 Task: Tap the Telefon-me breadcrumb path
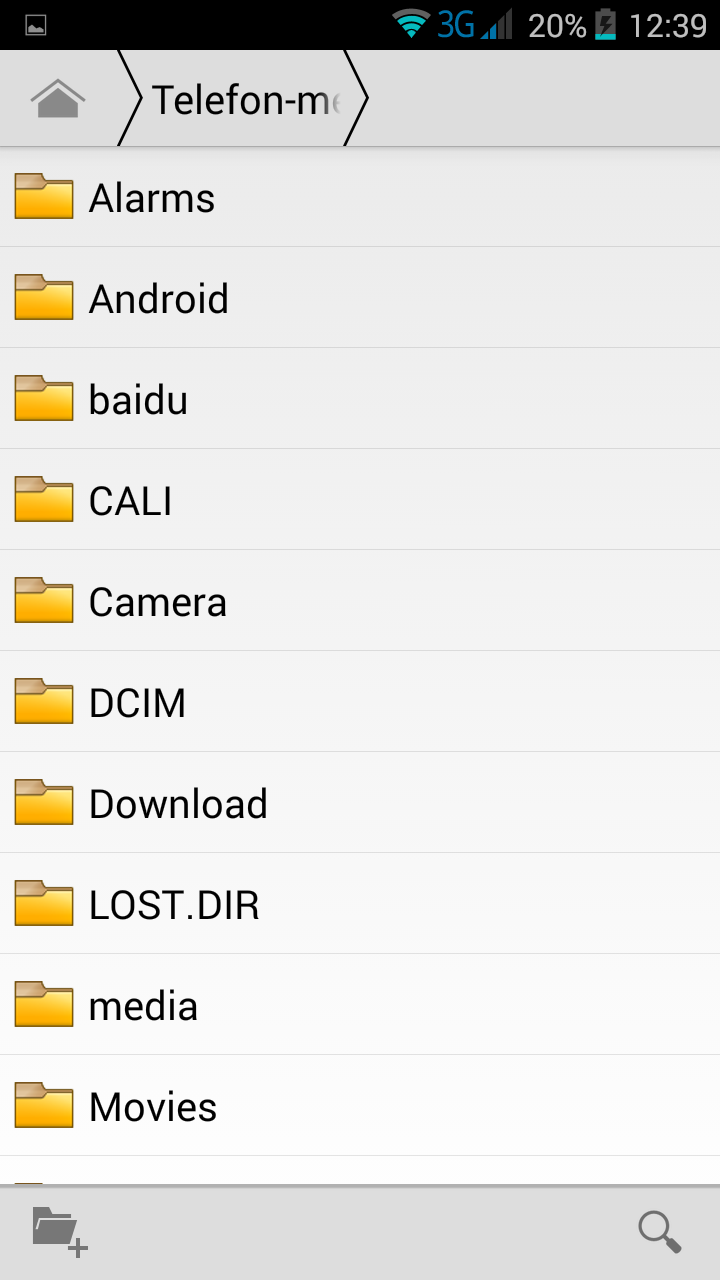tap(244, 99)
